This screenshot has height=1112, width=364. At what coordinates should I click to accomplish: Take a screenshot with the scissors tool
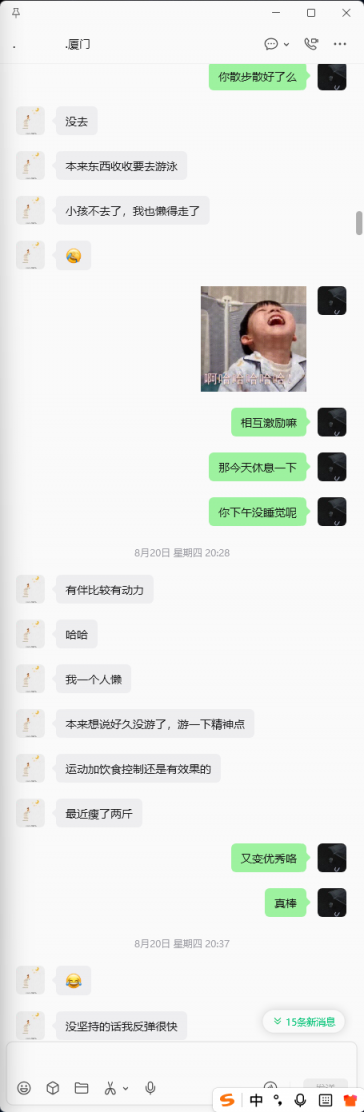pos(110,1087)
